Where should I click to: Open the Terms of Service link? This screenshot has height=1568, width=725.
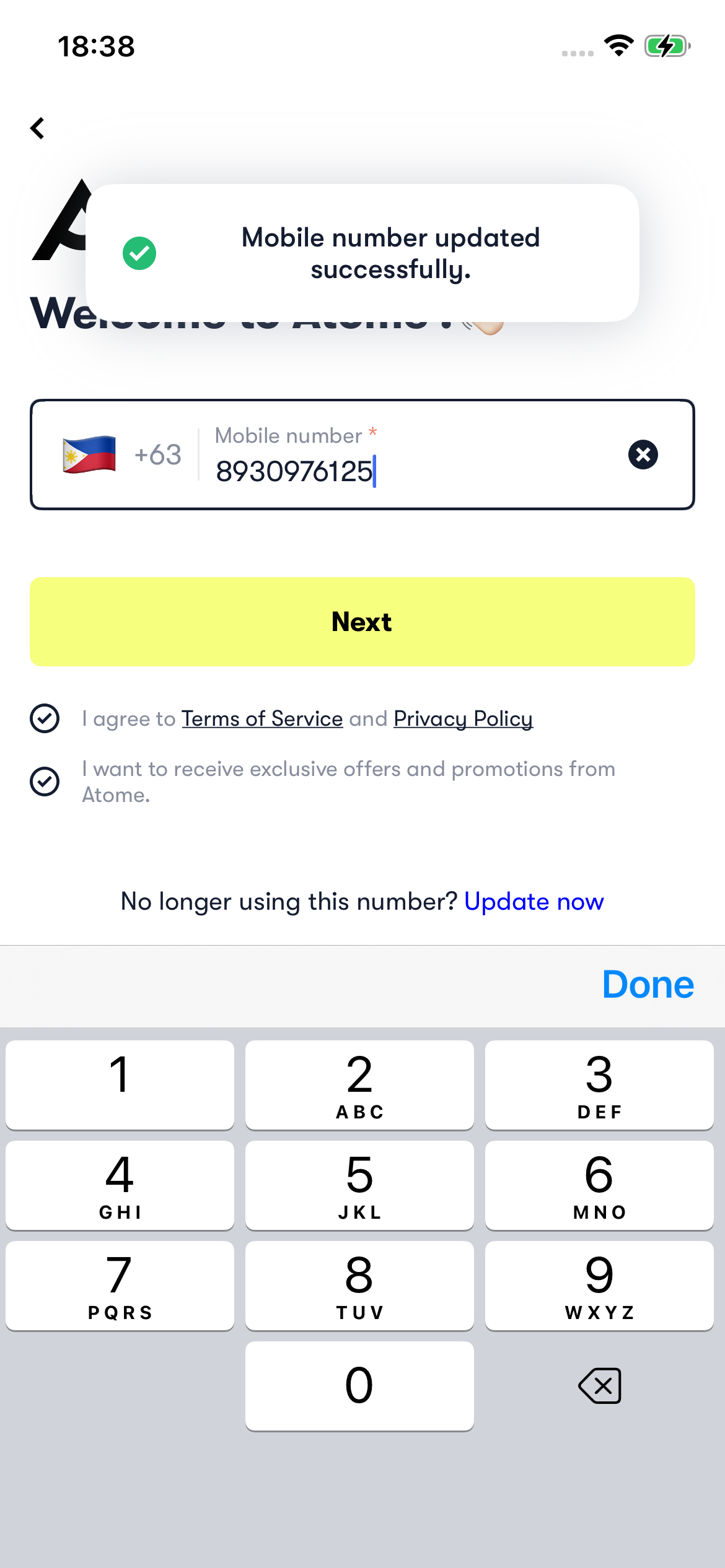[262, 718]
